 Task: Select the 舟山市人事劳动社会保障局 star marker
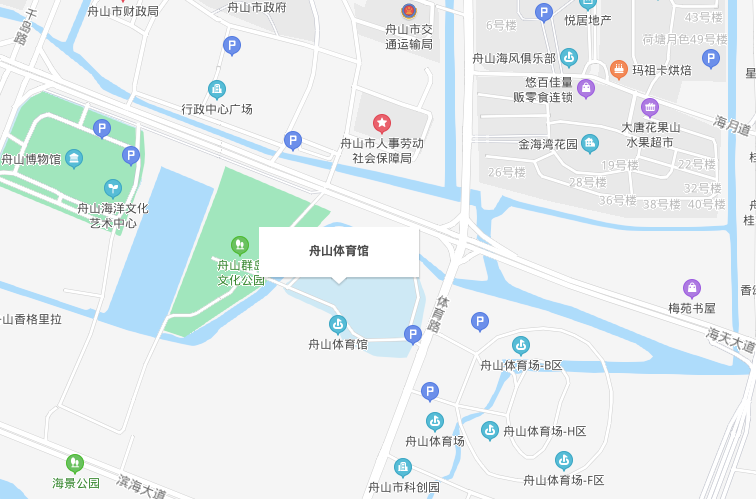(x=382, y=123)
